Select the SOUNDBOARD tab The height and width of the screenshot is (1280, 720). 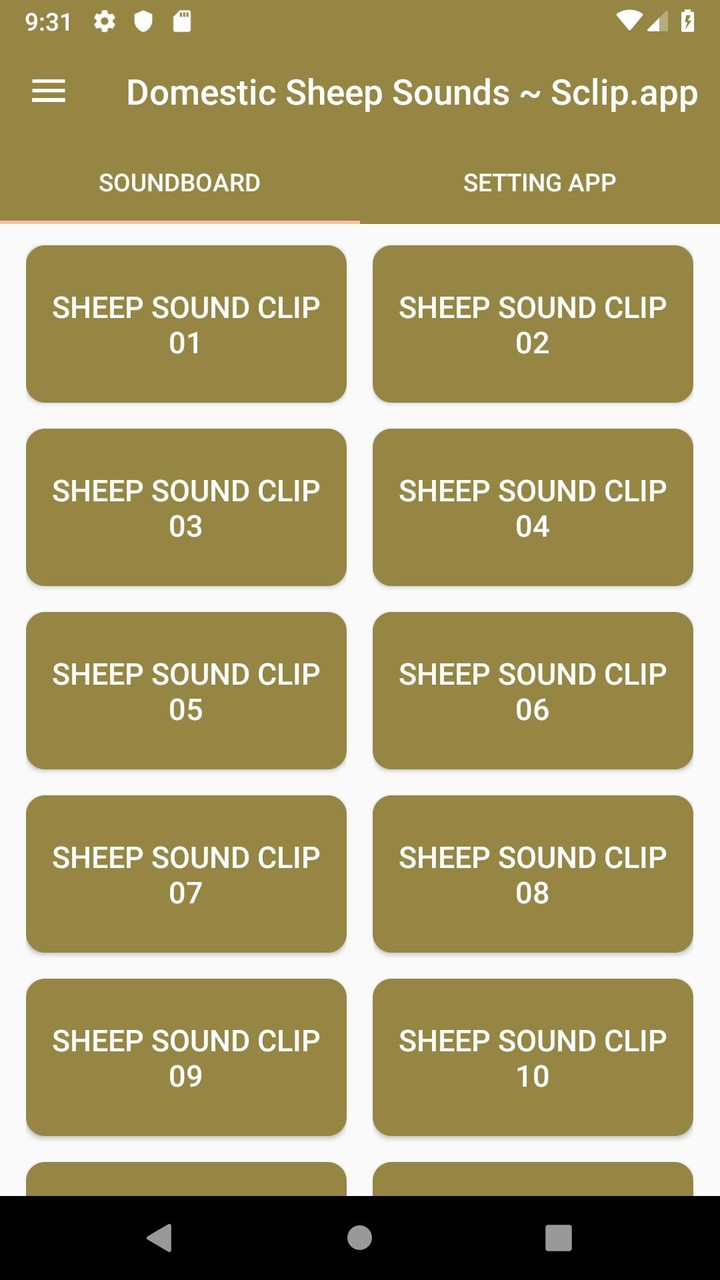[x=179, y=182]
